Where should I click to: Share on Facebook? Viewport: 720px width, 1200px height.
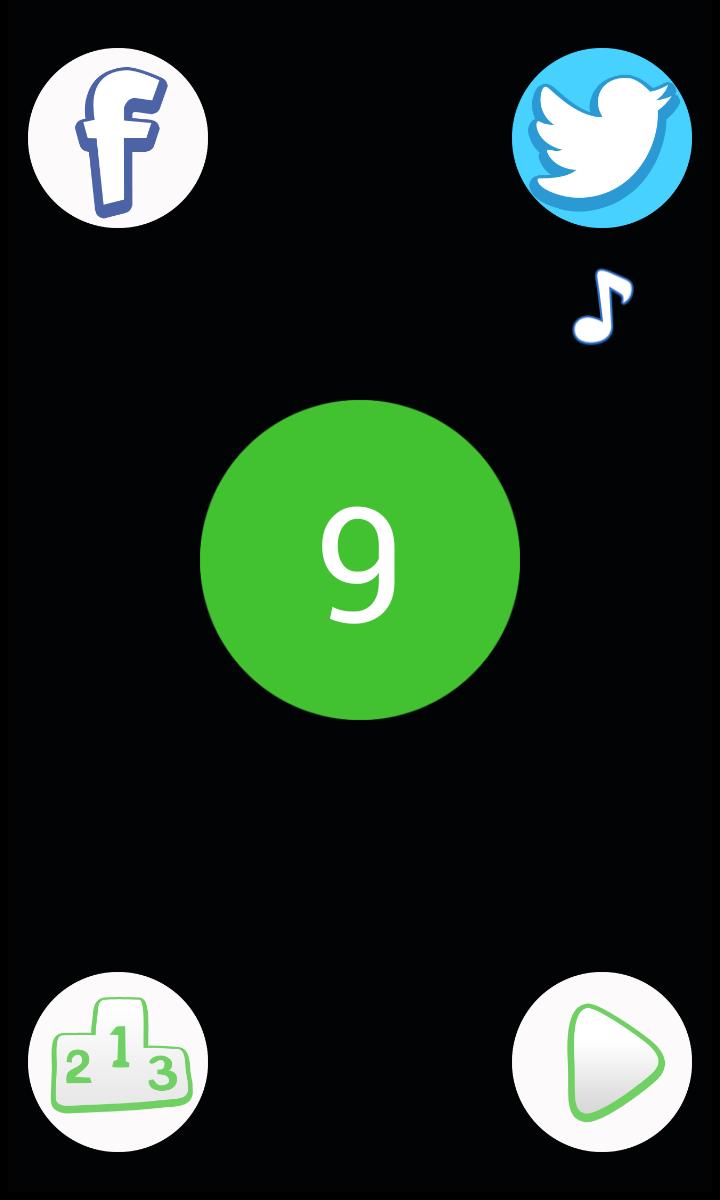tap(118, 138)
